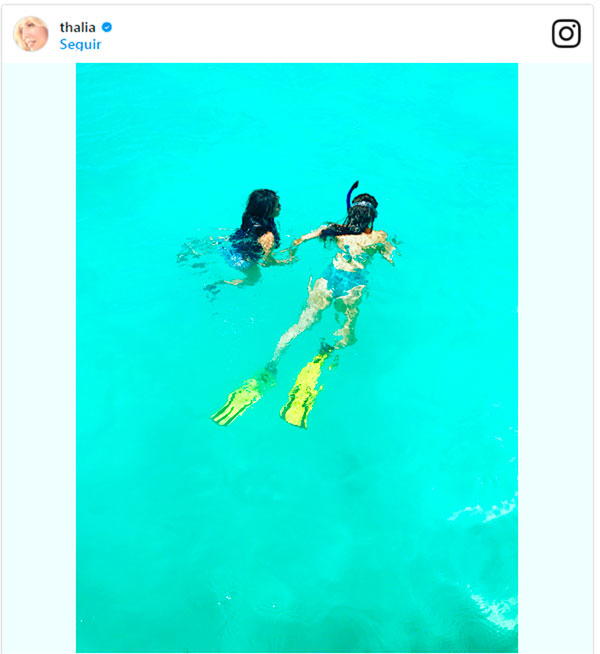Image resolution: width=600 pixels, height=654 pixels.
Task: Follow thalia with the Seguir button
Action: (x=80, y=45)
